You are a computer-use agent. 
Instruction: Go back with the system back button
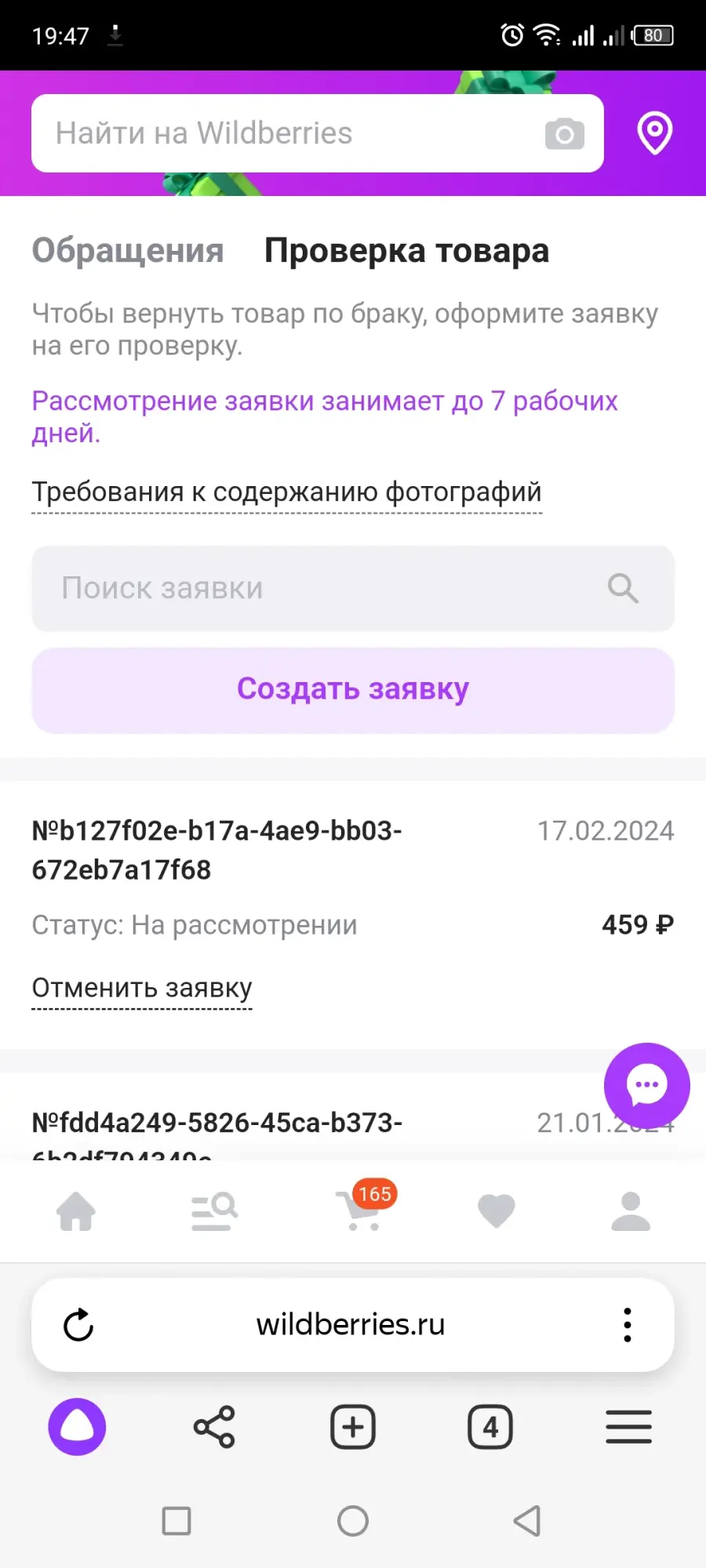click(527, 1521)
